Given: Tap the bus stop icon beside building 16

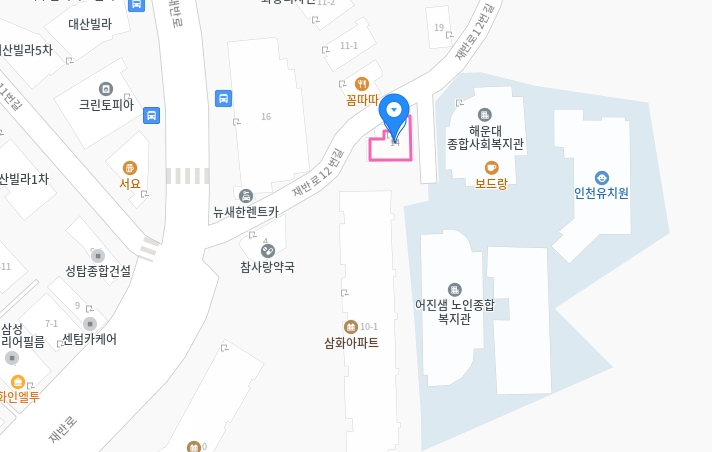Looking at the screenshot, I should (x=224, y=98).
